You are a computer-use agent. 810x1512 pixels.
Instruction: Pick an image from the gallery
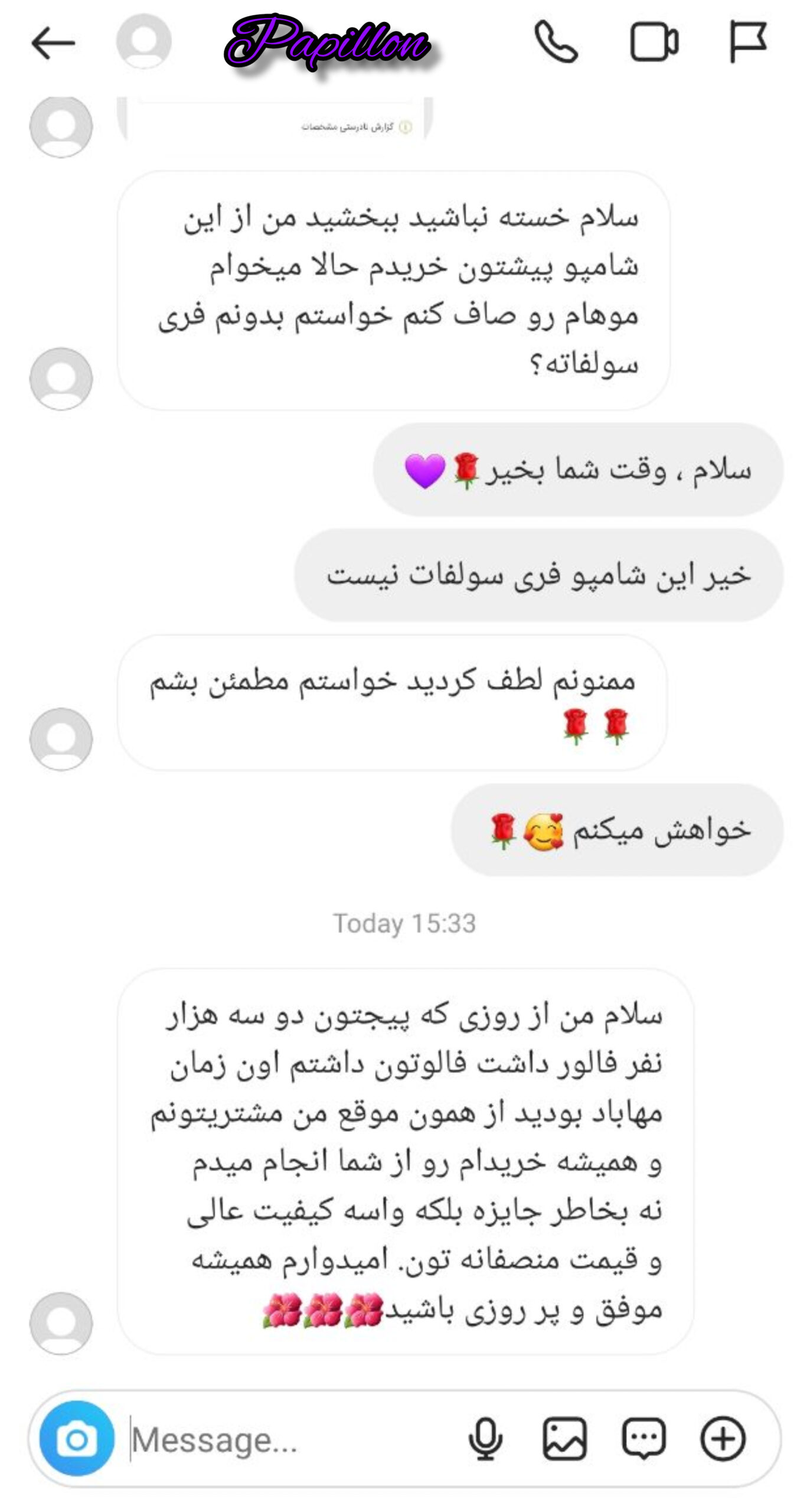point(564,1440)
